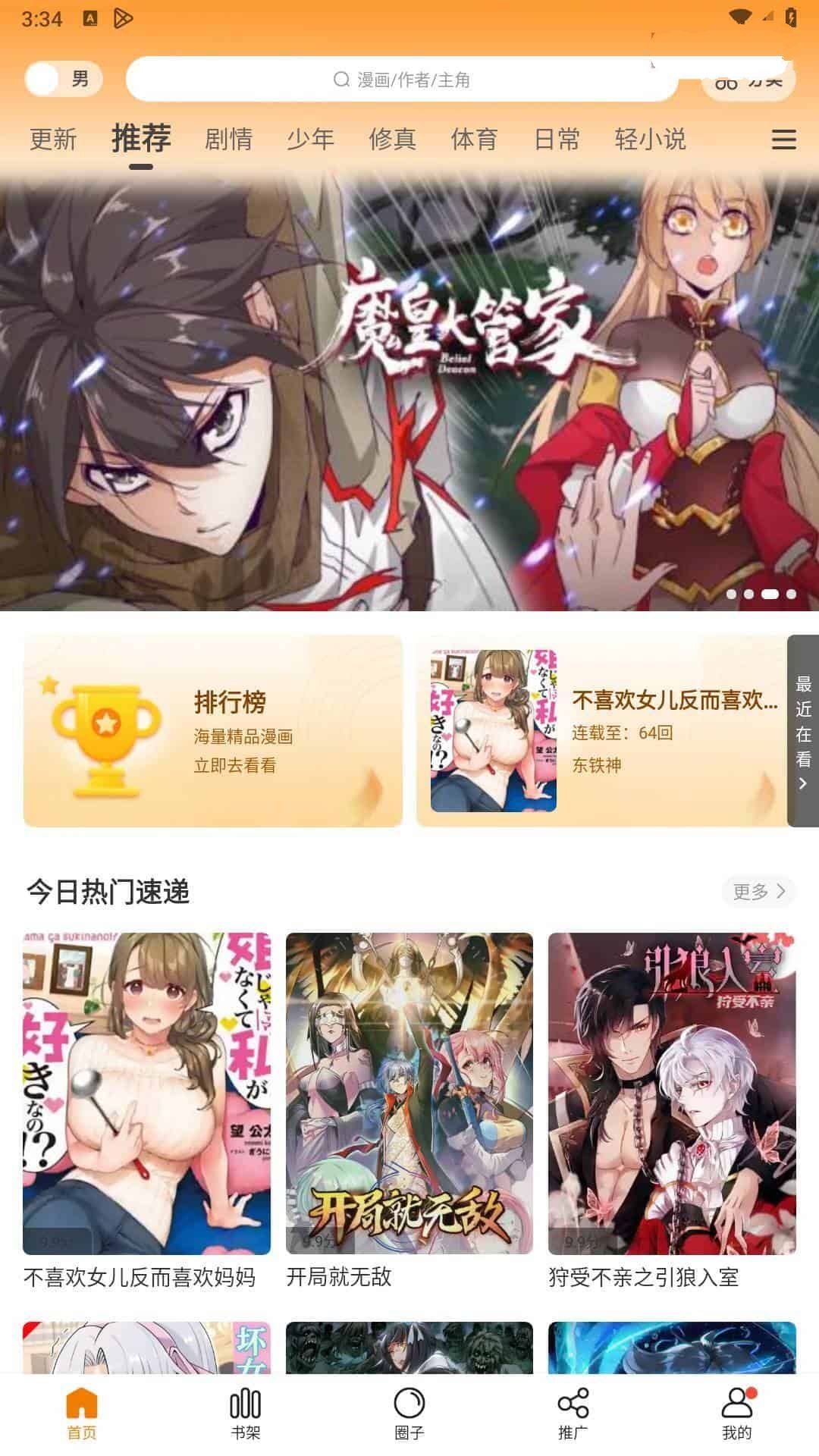
Task: Open the 排行榜 ranking card
Action: click(212, 730)
